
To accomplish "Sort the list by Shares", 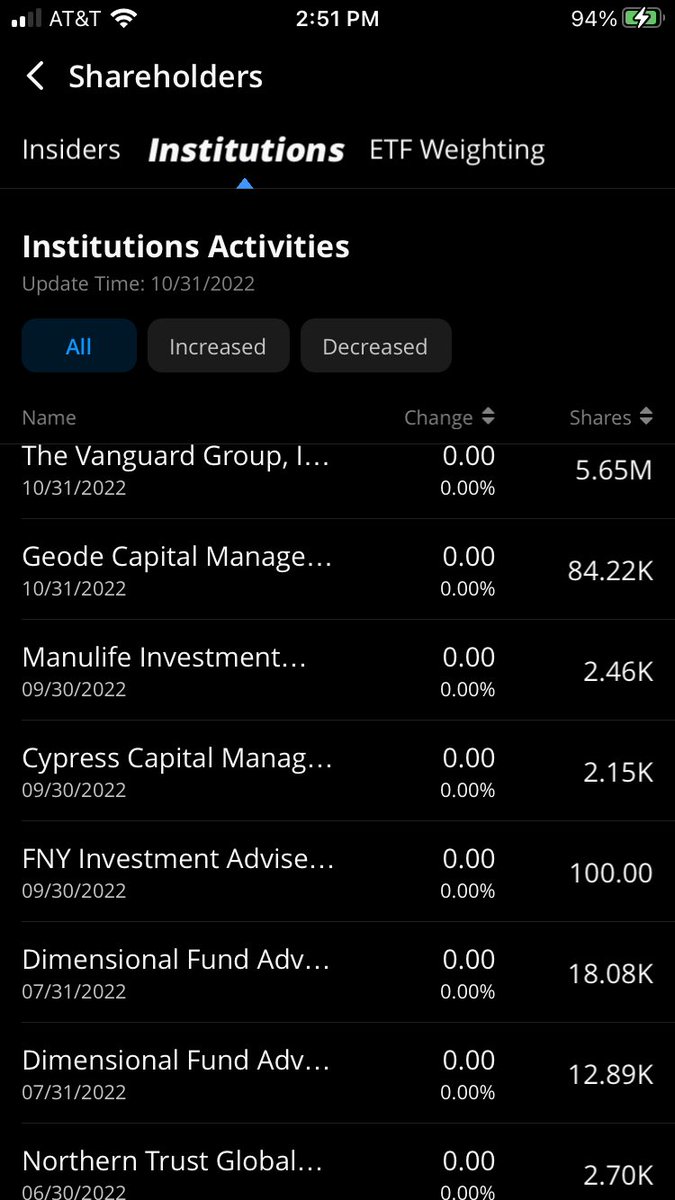I will [x=610, y=417].
